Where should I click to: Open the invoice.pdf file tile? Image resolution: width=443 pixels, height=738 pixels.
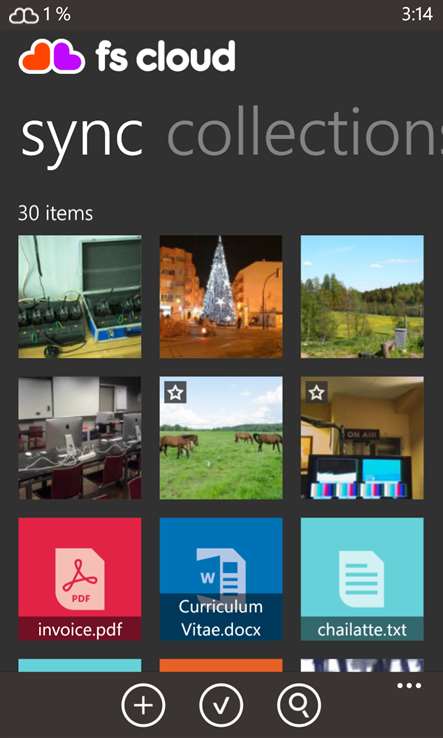(80, 579)
